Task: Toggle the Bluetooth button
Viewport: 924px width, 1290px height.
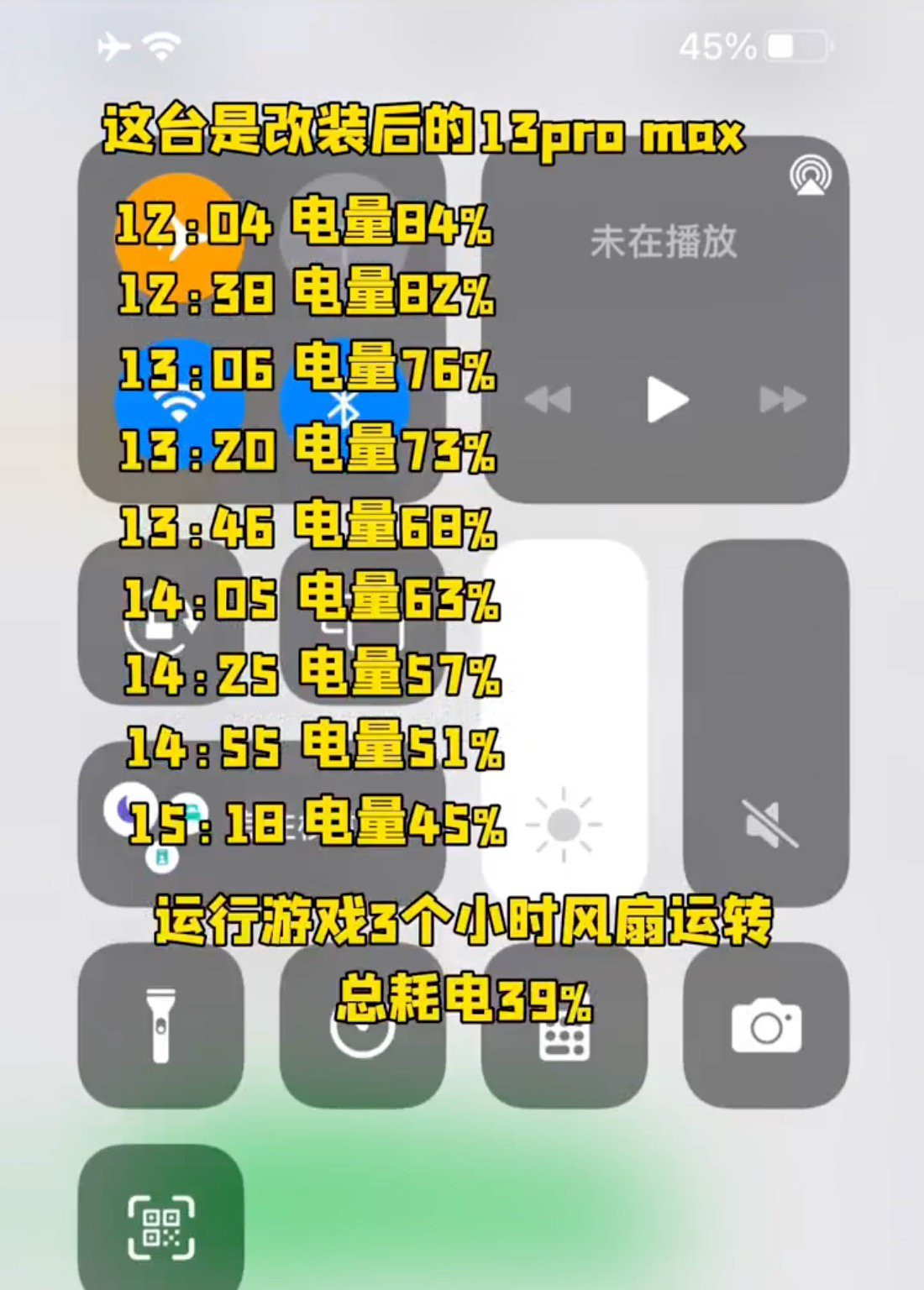Action: click(344, 403)
